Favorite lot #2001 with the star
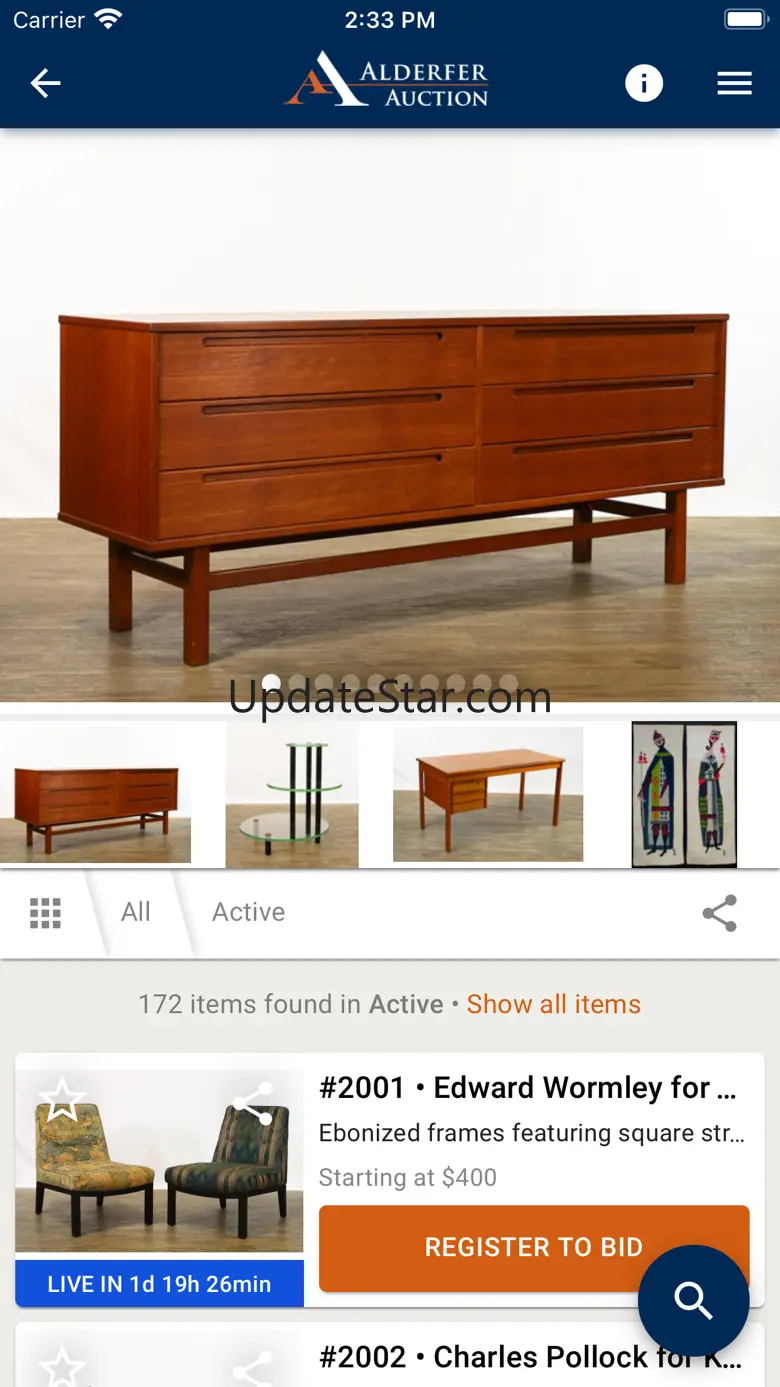The height and width of the screenshot is (1387, 780). tap(62, 1100)
